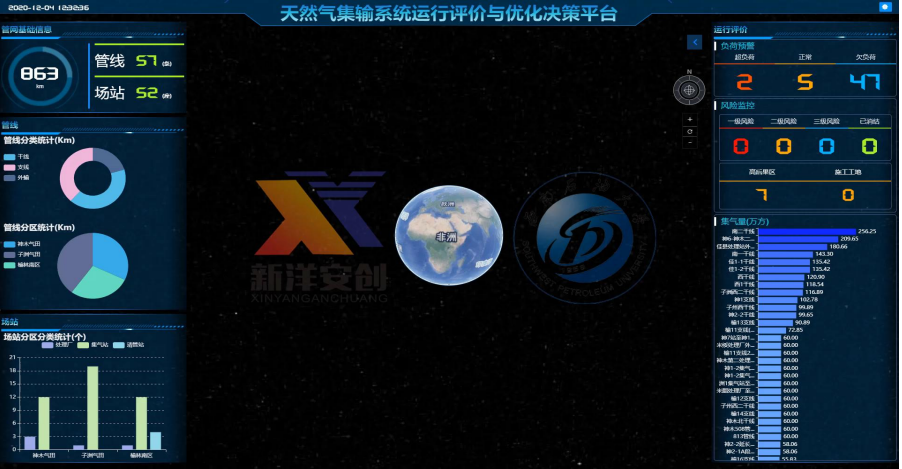Image resolution: width=902 pixels, height=469 pixels.
Task: Open the settings icon in top-right corner
Action: tap(884, 7)
